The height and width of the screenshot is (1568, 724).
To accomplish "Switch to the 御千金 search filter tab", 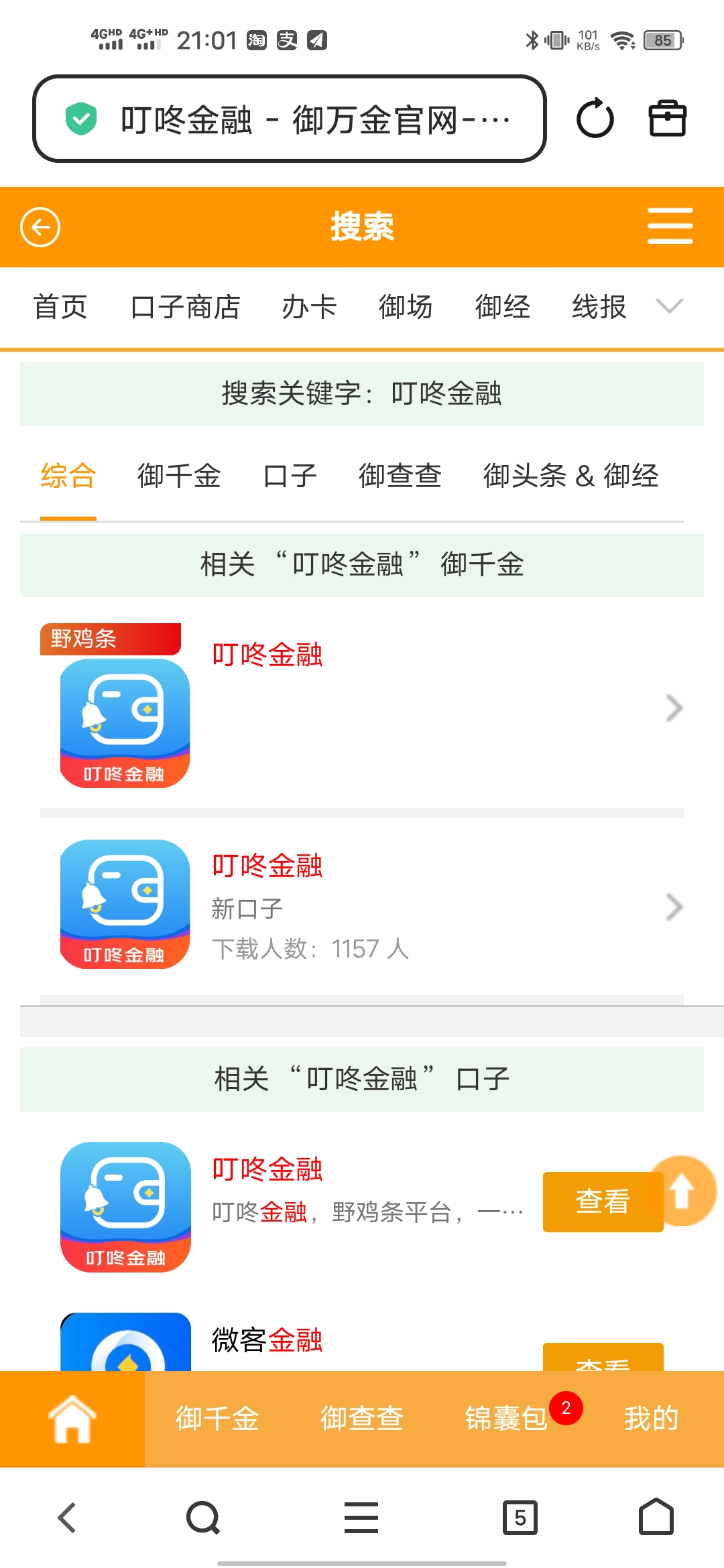I will 179,476.
